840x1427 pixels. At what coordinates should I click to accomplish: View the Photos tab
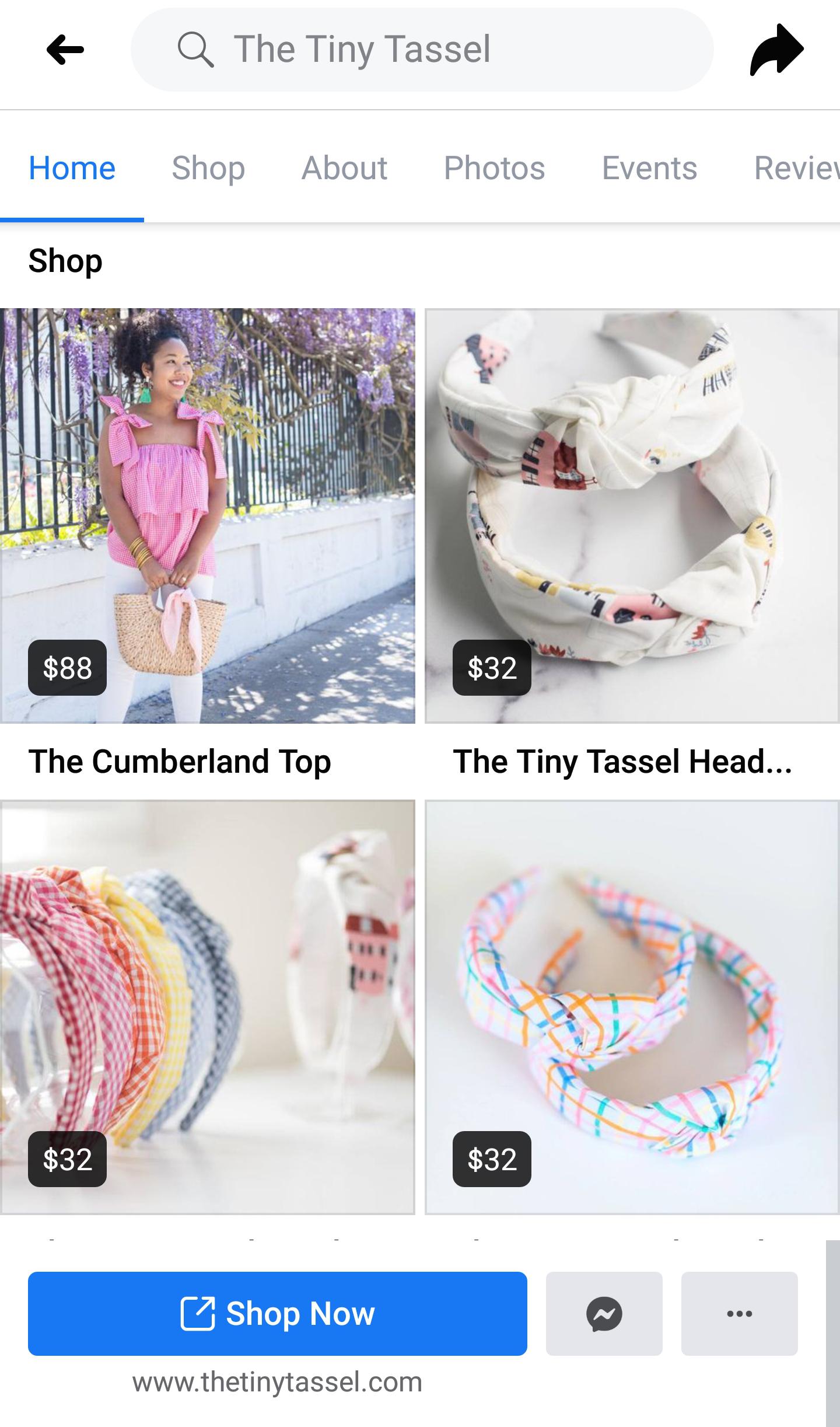tap(495, 168)
